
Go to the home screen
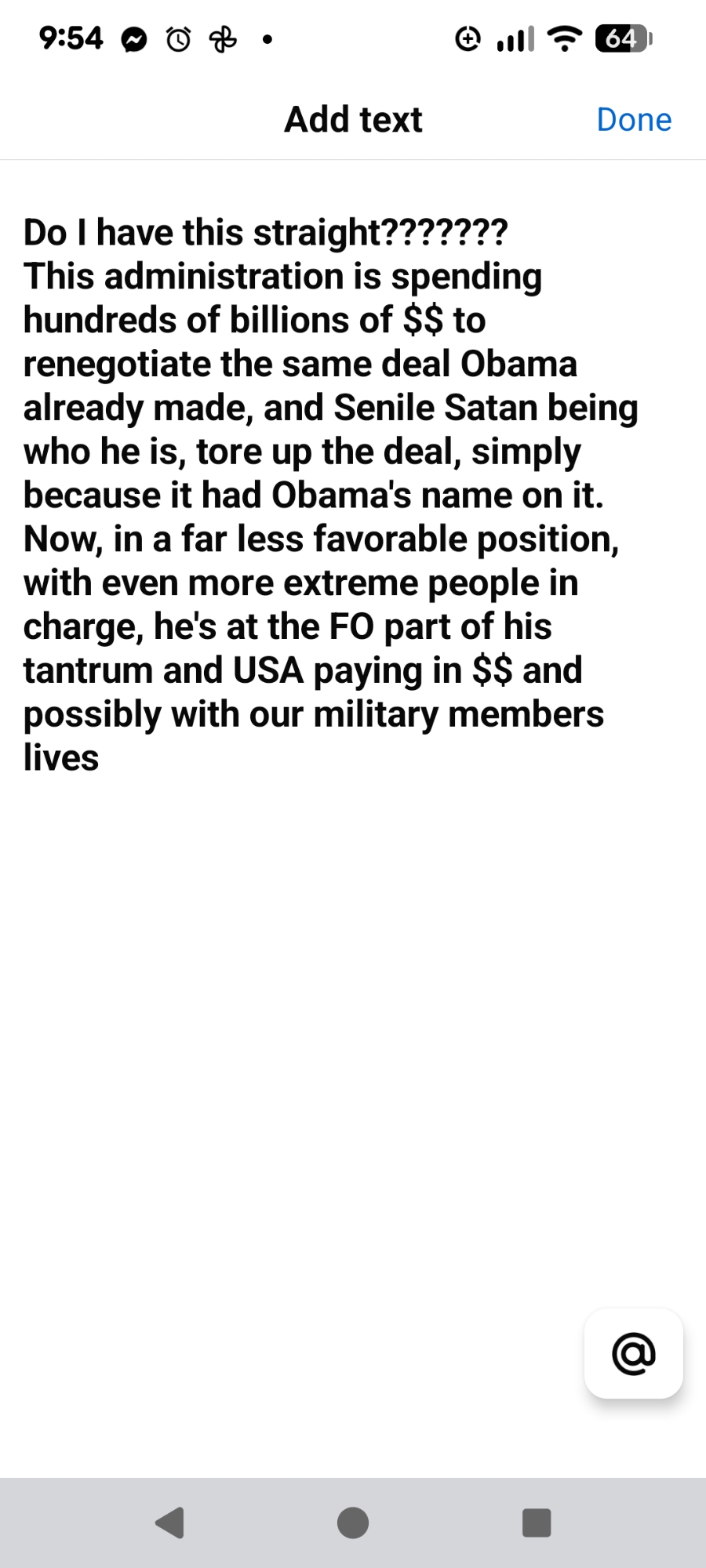click(x=353, y=1523)
